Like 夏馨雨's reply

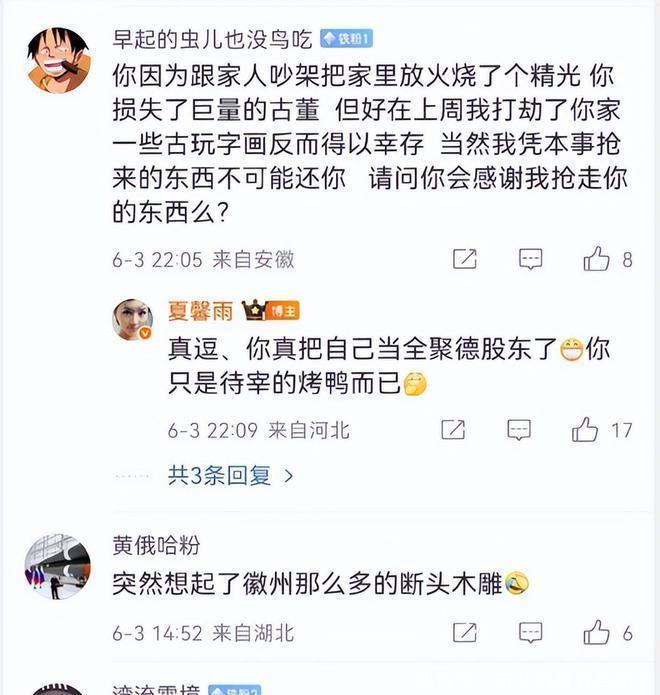click(x=586, y=430)
